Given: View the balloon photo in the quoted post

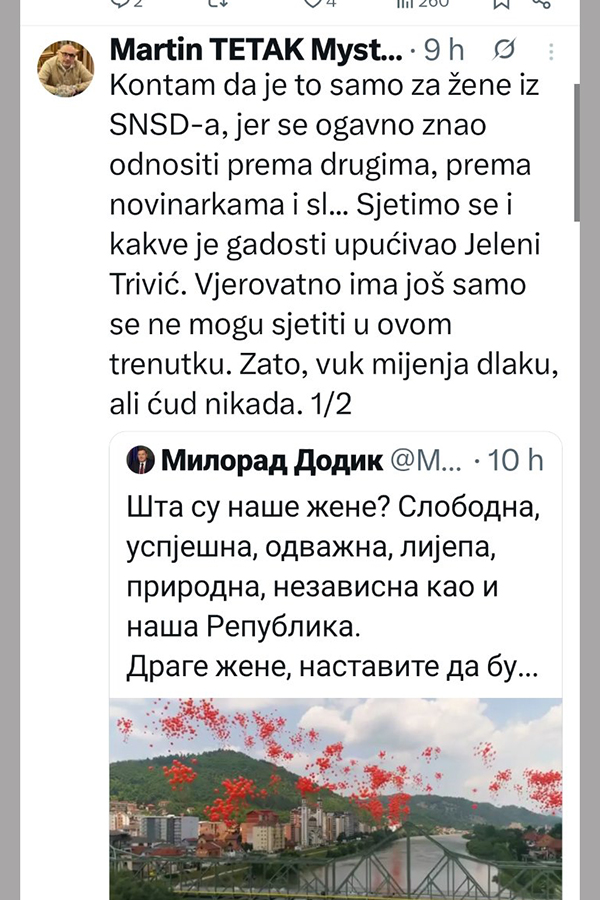Looking at the screenshot, I should (335, 798).
